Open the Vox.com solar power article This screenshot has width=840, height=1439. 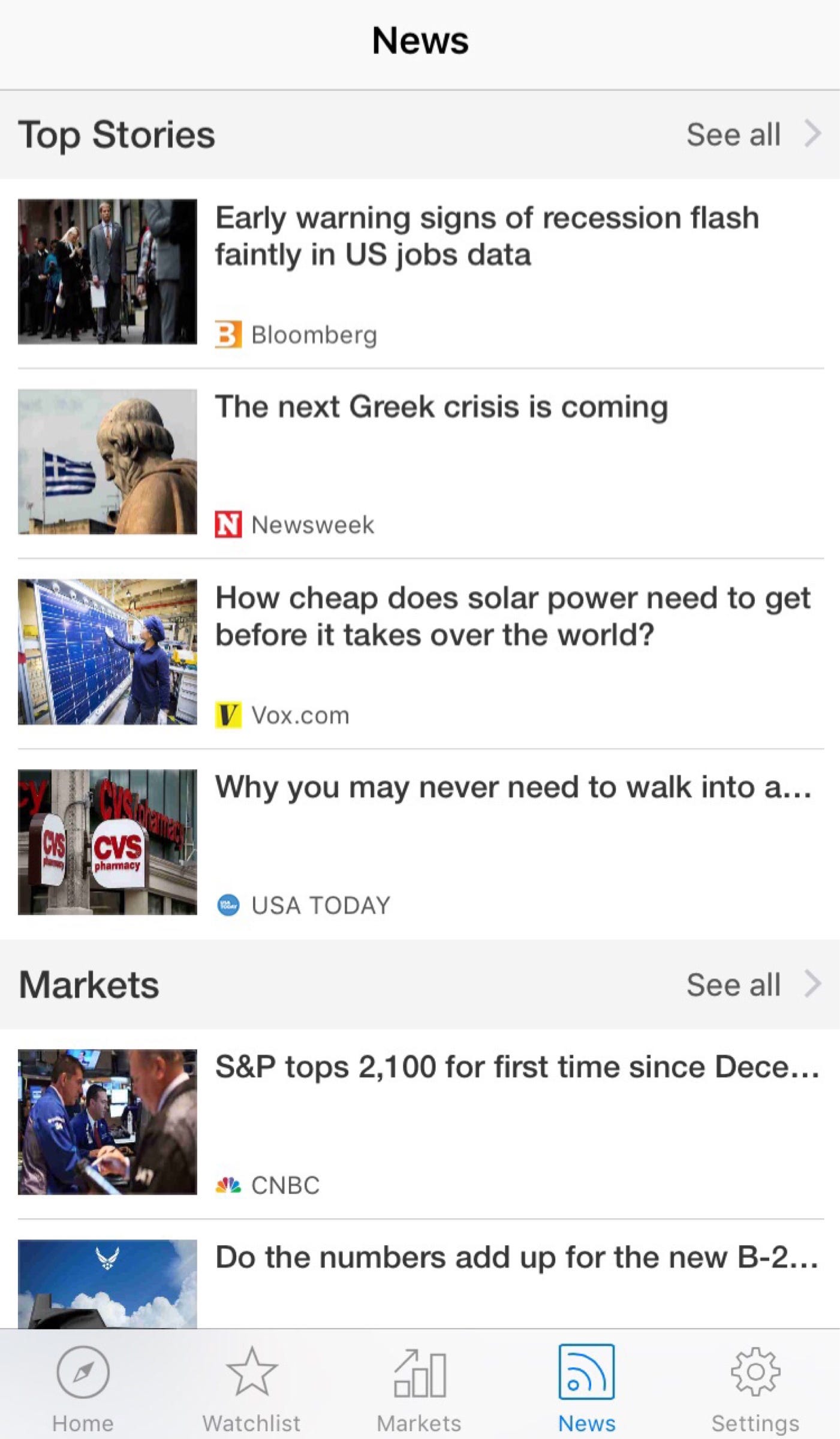pyautogui.click(x=420, y=653)
